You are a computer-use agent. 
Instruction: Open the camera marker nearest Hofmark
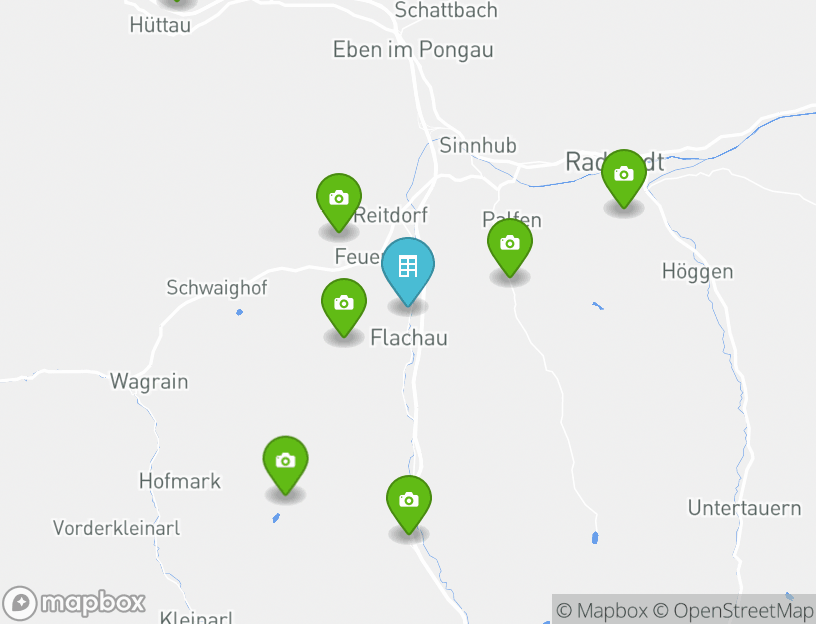(285, 462)
